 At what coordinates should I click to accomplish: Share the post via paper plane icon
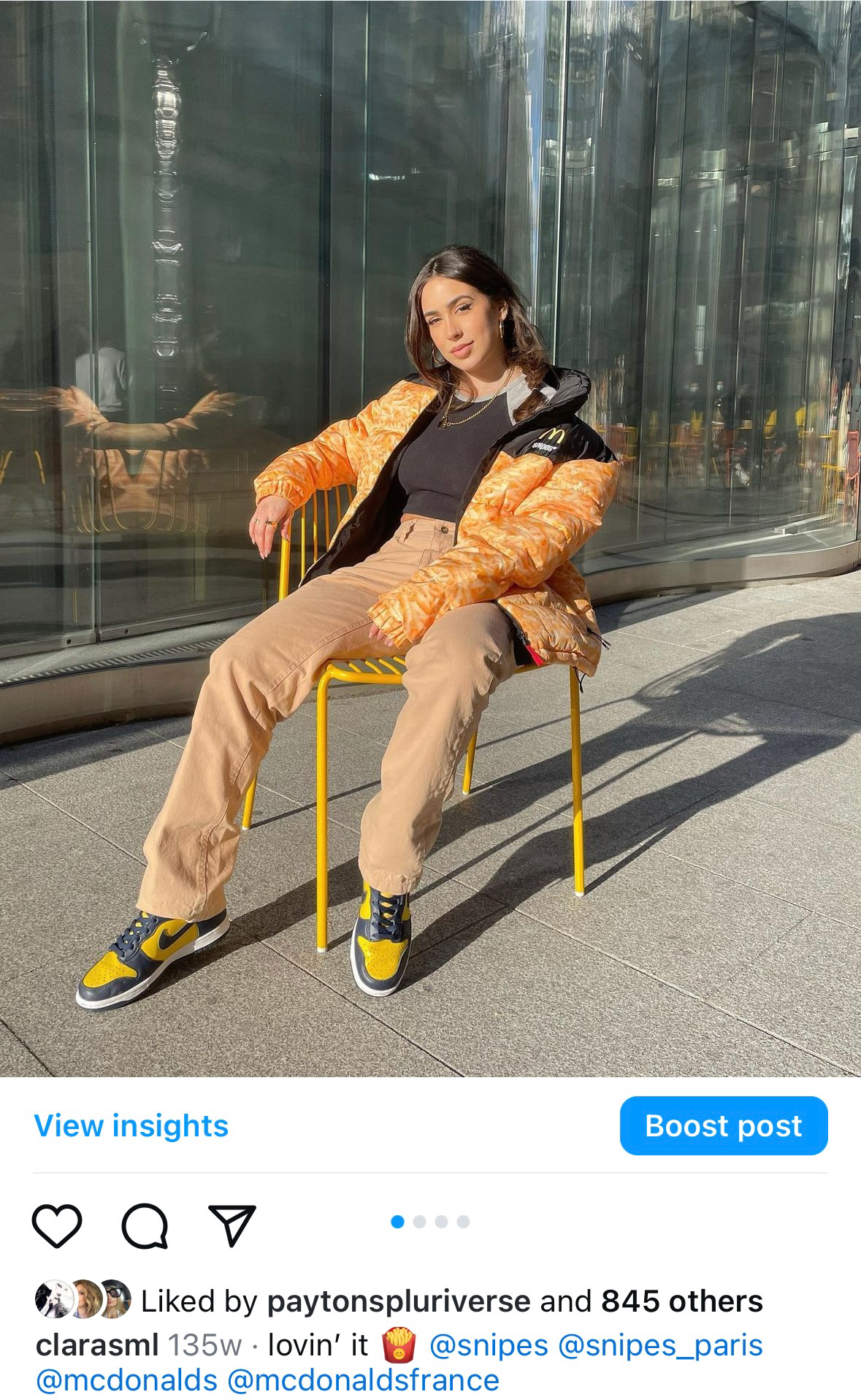pyautogui.click(x=232, y=1225)
